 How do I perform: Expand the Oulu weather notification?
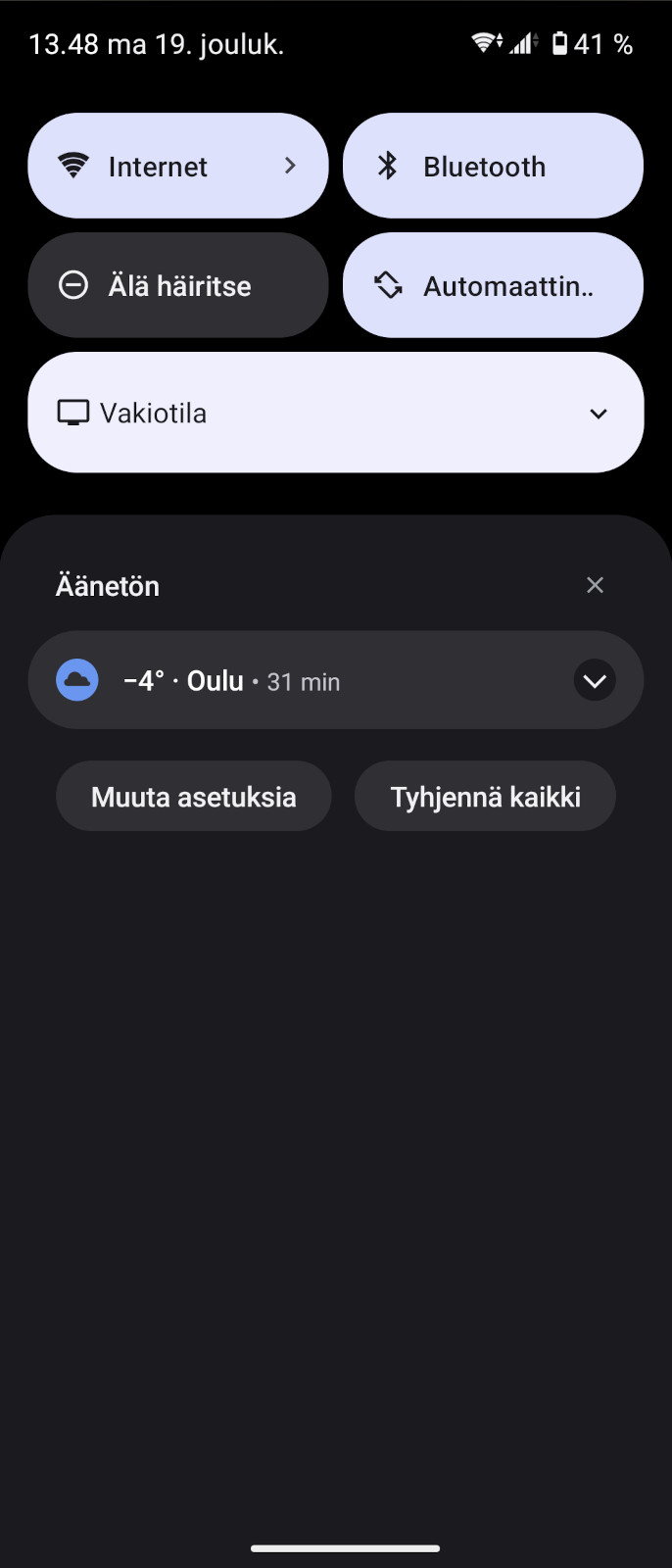pyautogui.click(x=595, y=681)
